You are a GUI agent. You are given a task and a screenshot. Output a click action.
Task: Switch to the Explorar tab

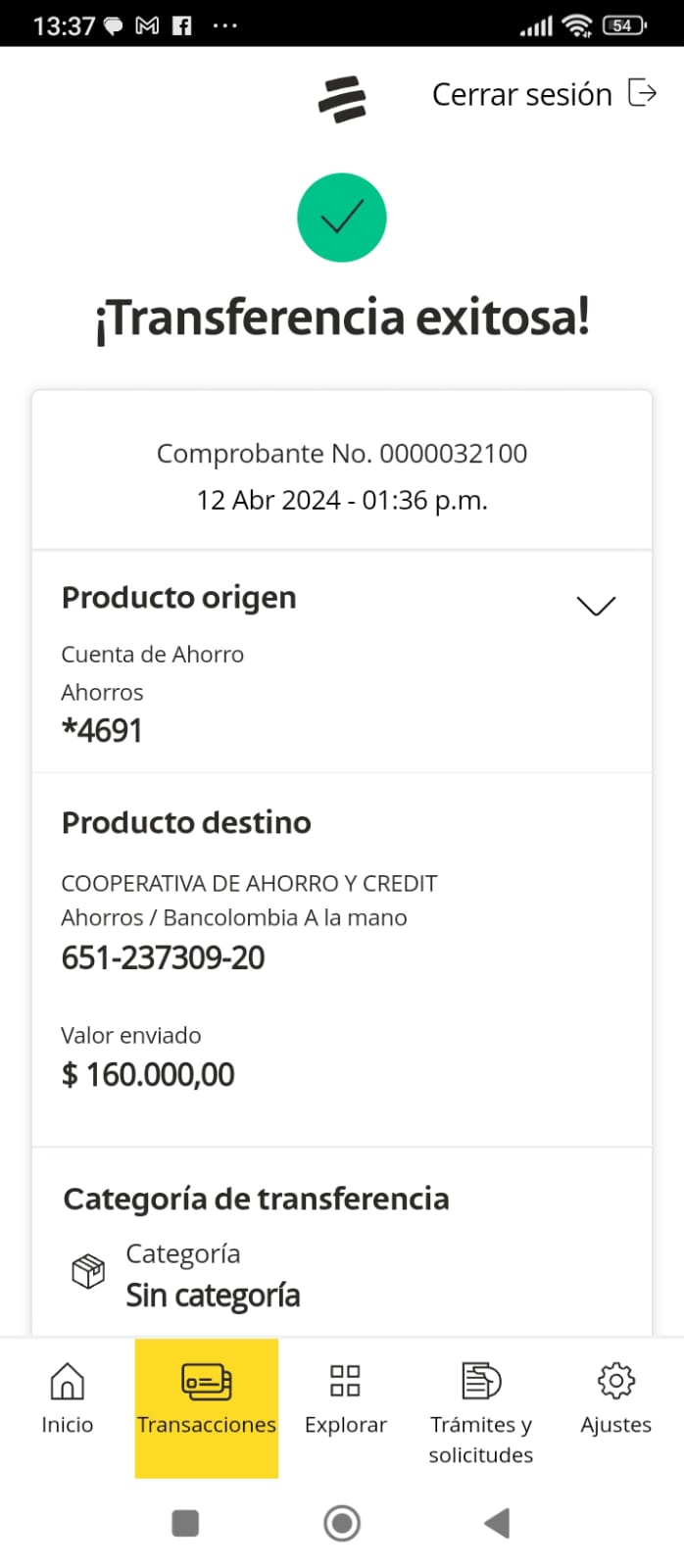(x=345, y=1398)
